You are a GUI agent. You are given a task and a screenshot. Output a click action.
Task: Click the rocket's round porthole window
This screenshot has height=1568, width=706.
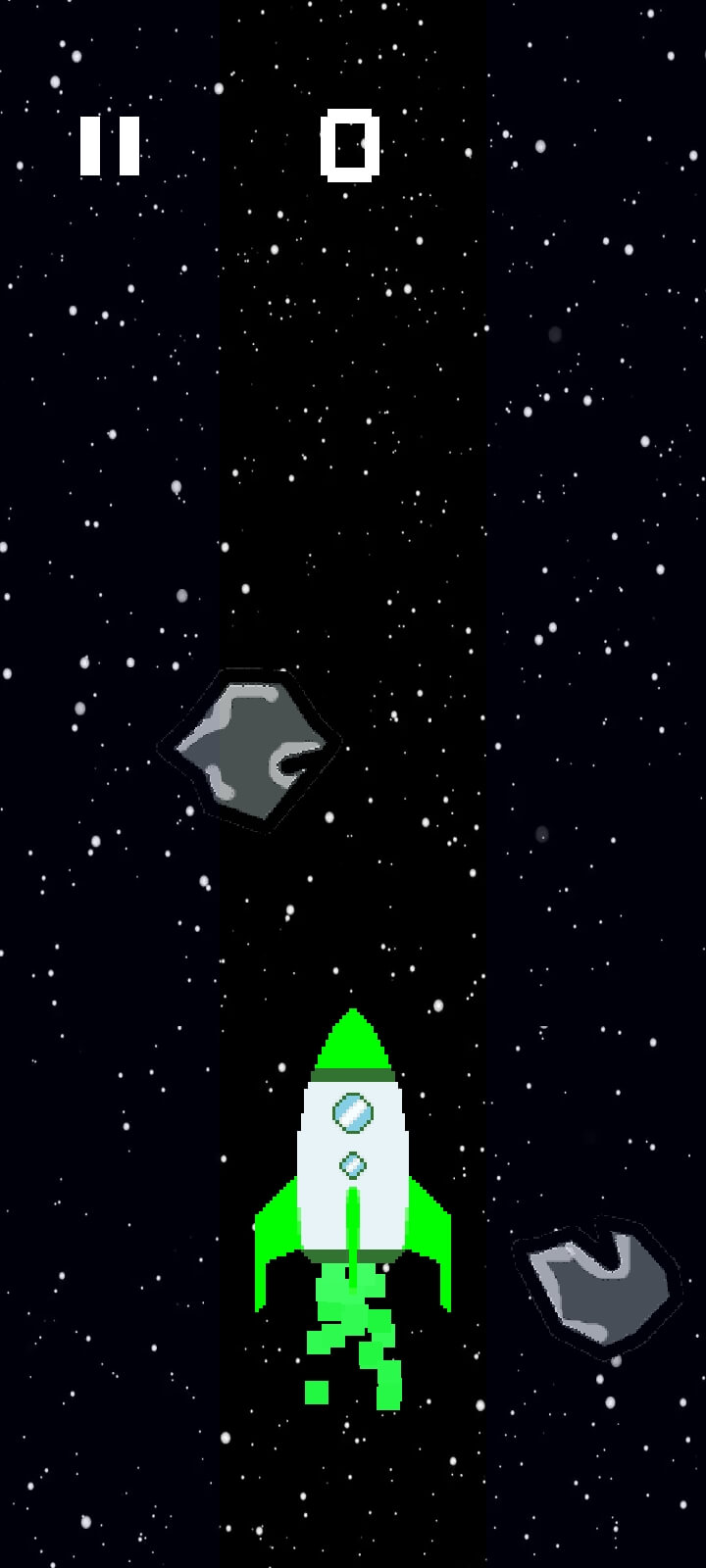click(351, 1112)
